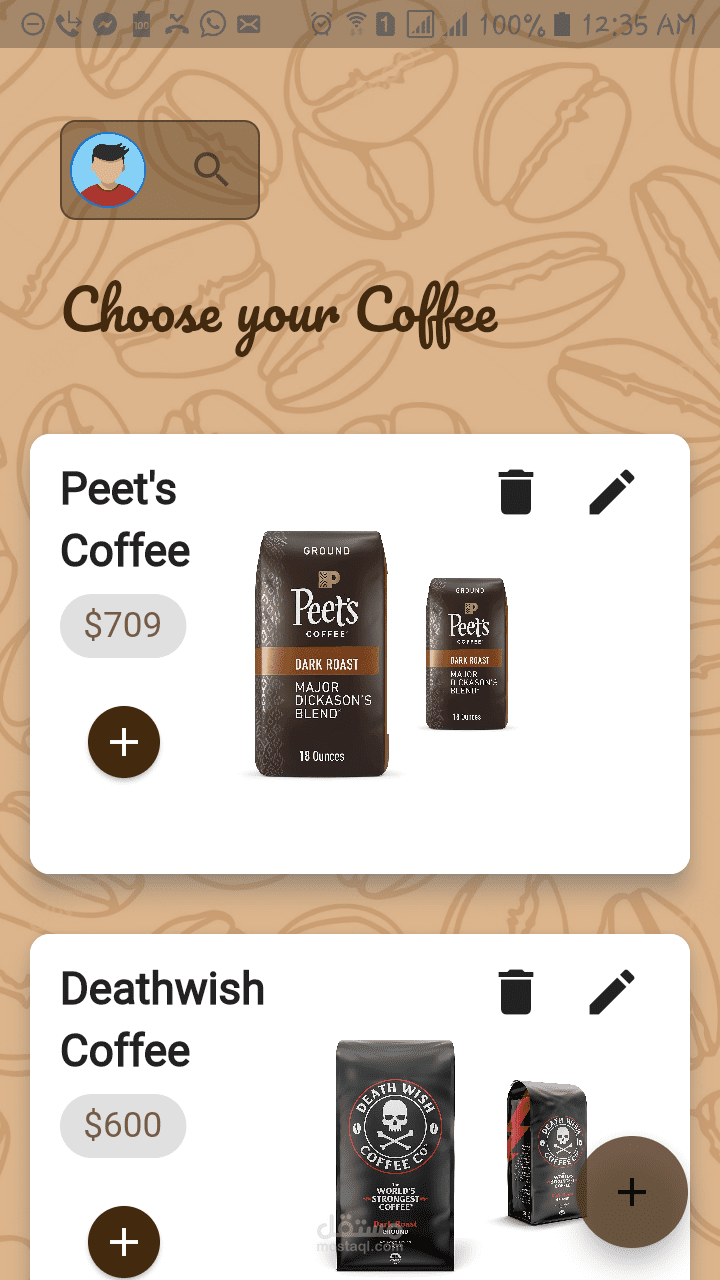Edit the Deathwish Coffee entry

611,991
